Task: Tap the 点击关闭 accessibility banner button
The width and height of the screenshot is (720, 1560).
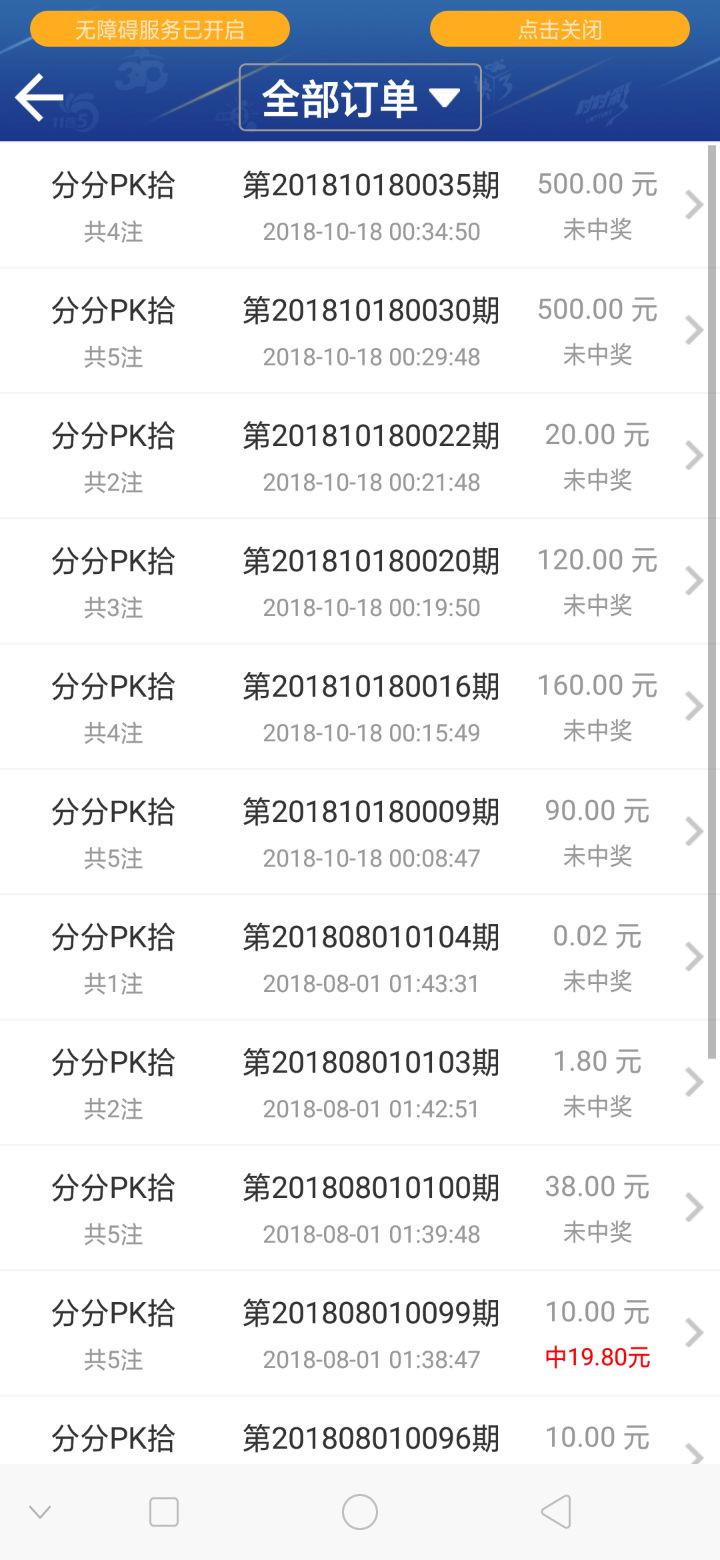Action: (x=559, y=30)
